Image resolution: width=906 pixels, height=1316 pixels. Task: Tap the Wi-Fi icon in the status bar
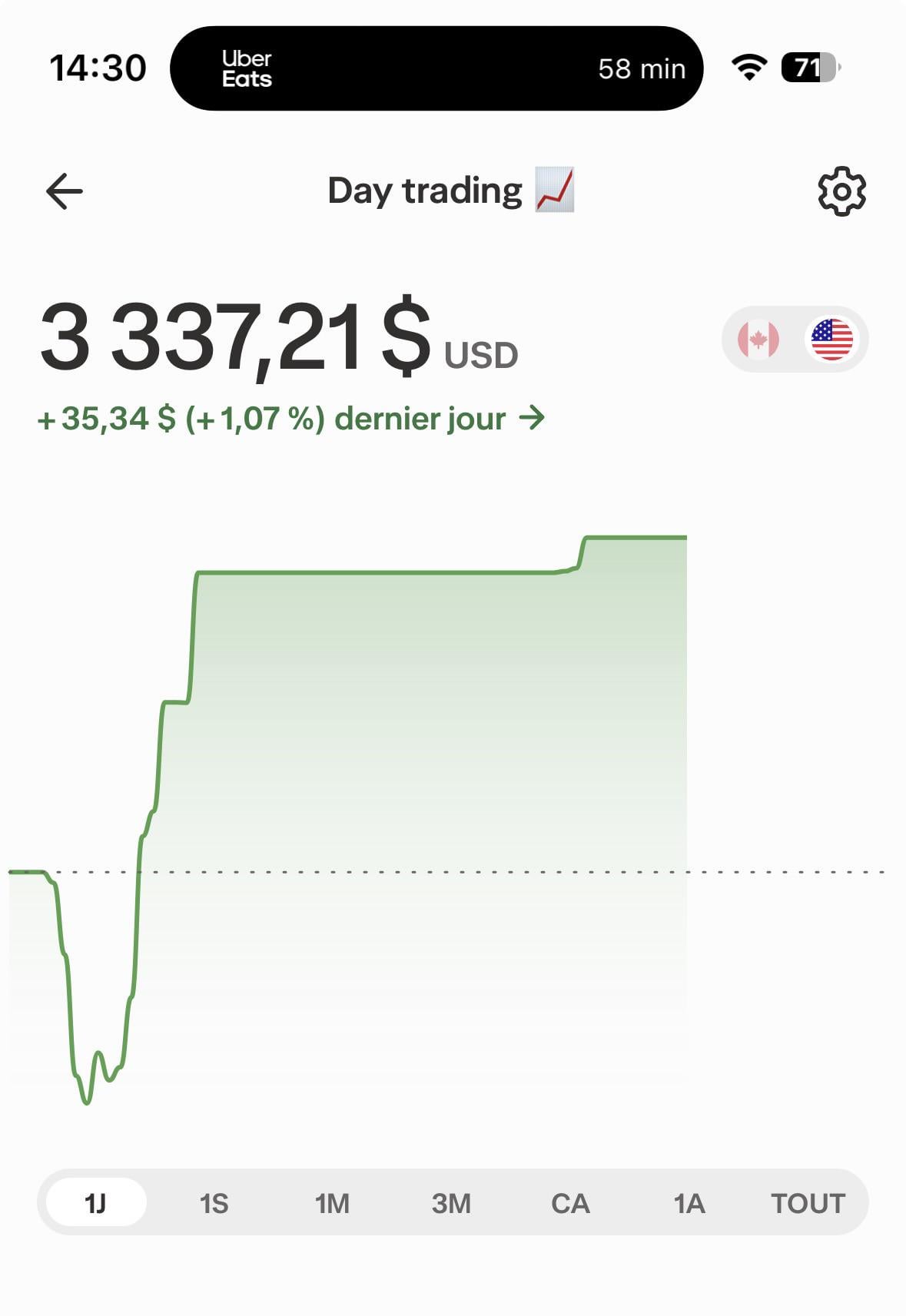(748, 68)
